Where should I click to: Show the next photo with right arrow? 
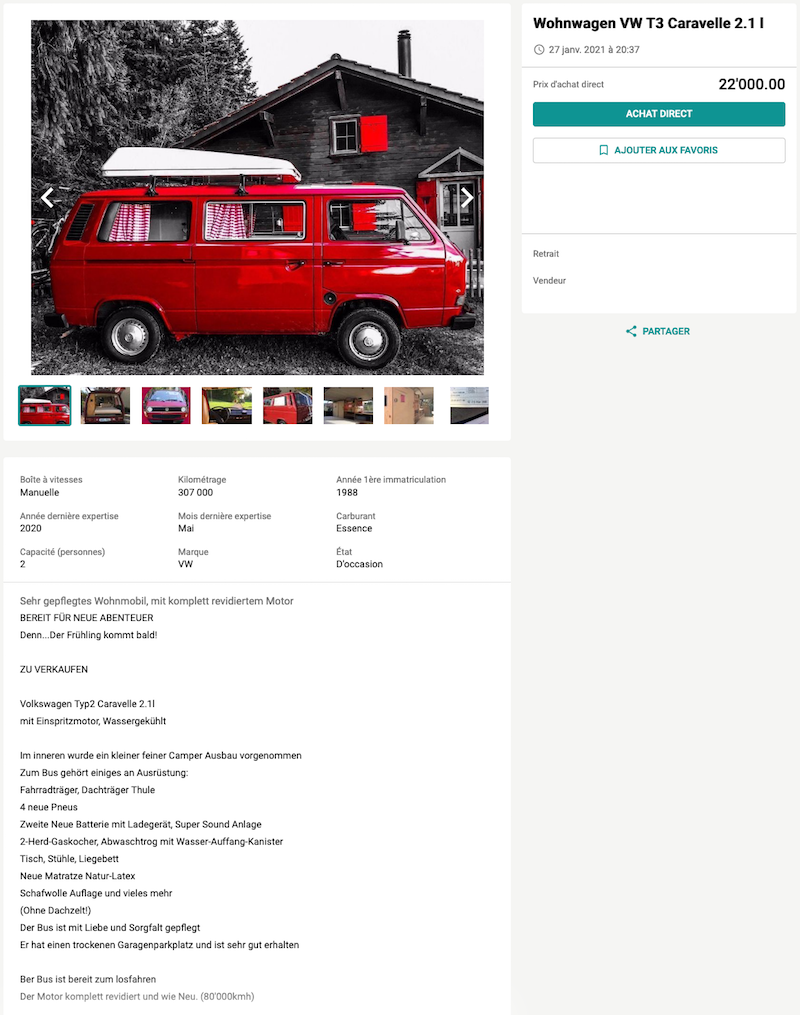point(467,197)
